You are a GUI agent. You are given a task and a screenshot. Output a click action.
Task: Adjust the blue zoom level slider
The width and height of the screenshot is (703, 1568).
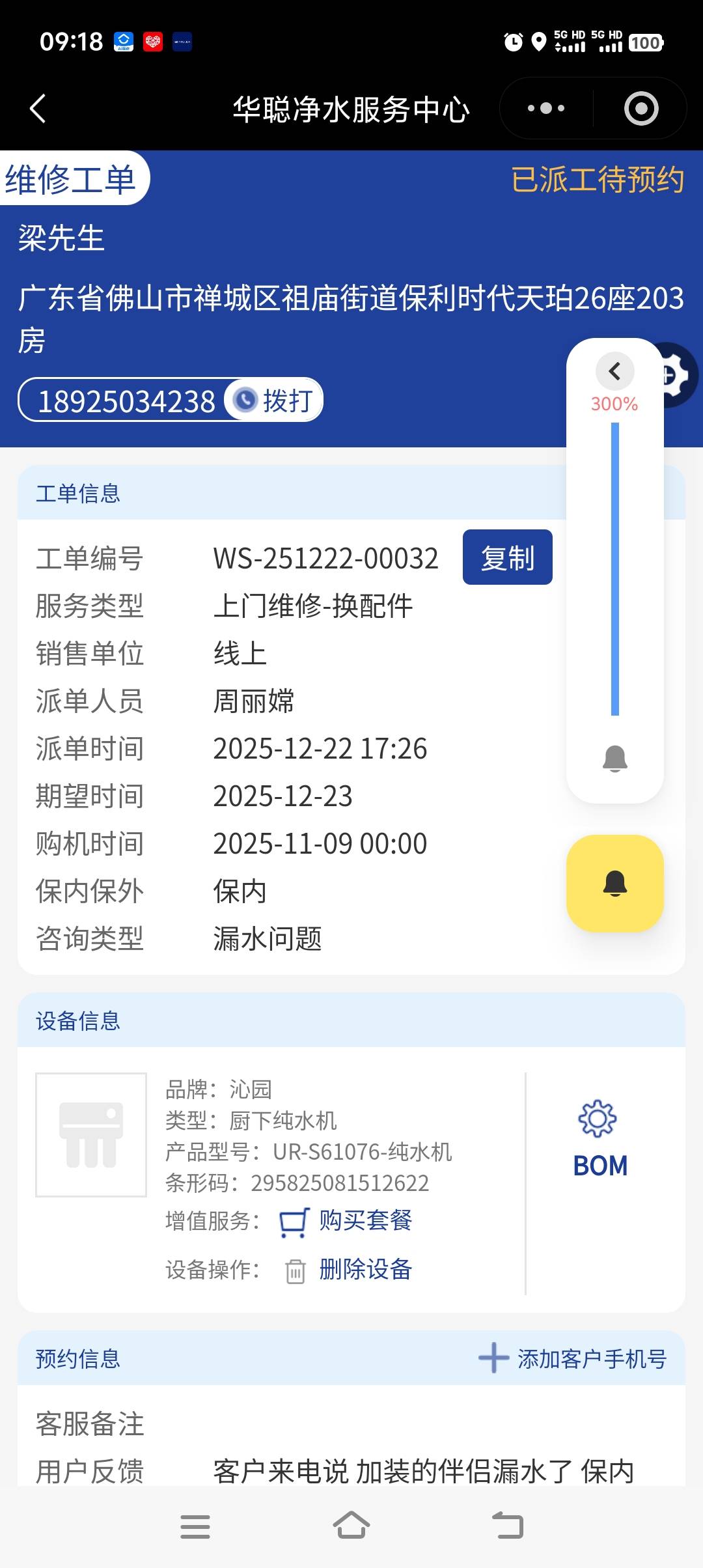pos(614,569)
